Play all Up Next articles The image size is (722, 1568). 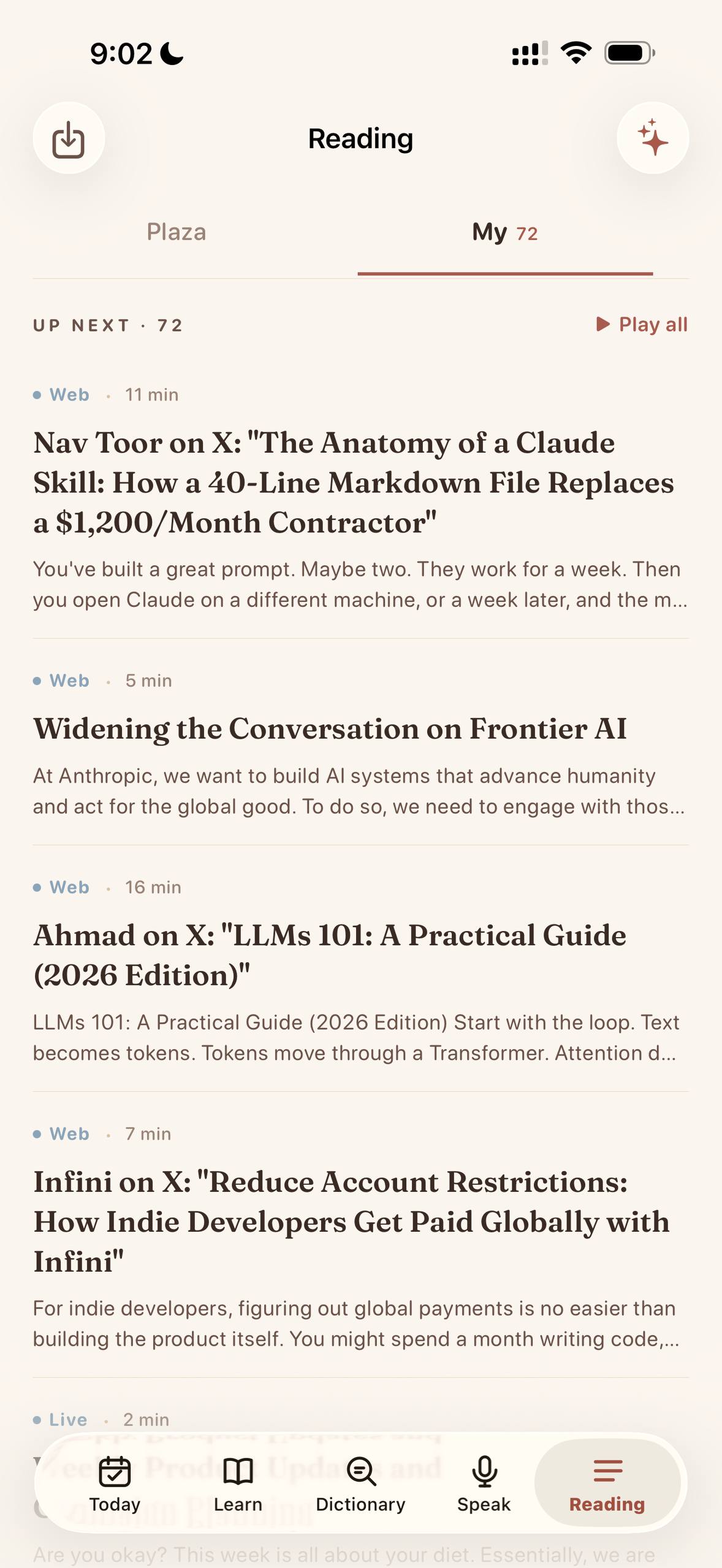pyautogui.click(x=642, y=324)
